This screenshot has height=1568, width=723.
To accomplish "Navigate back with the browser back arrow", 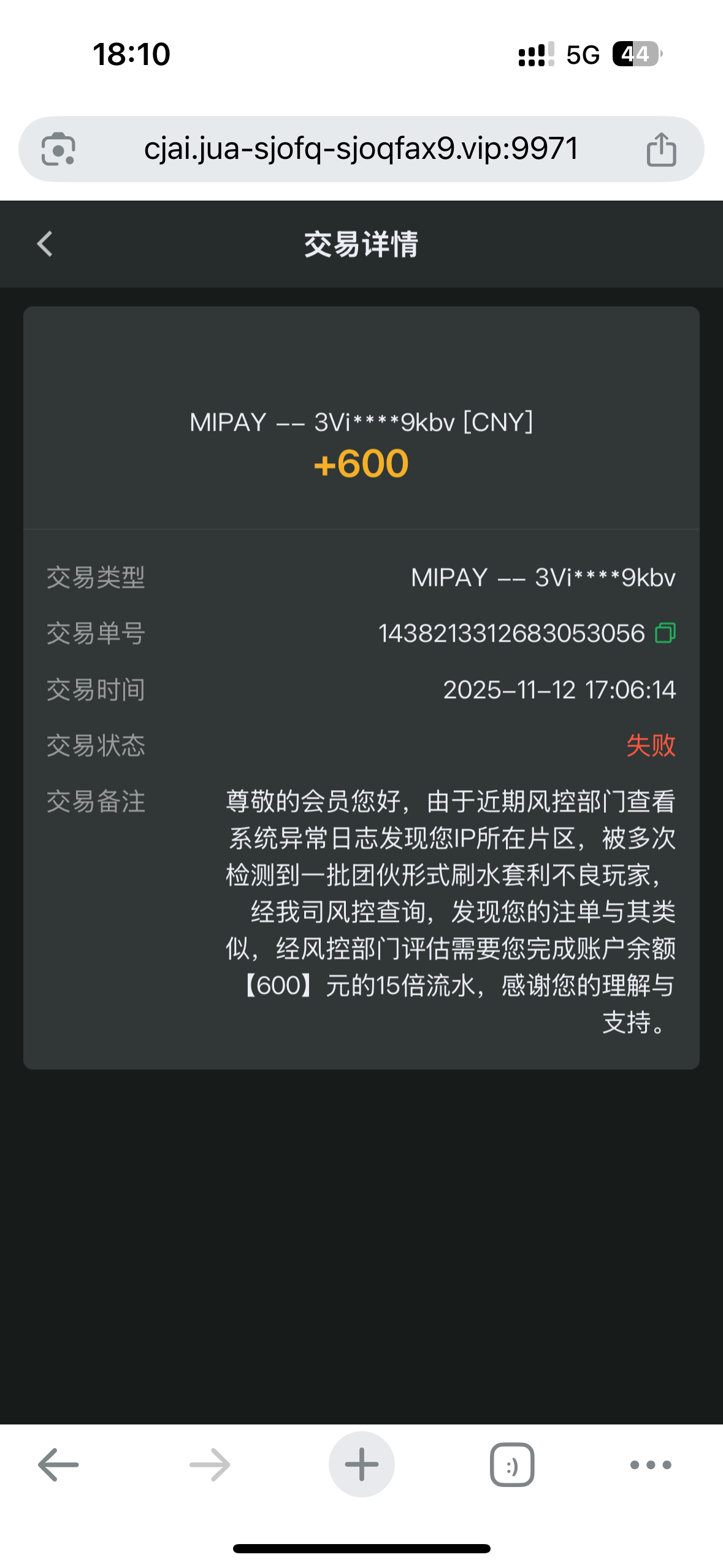I will 58,1465.
